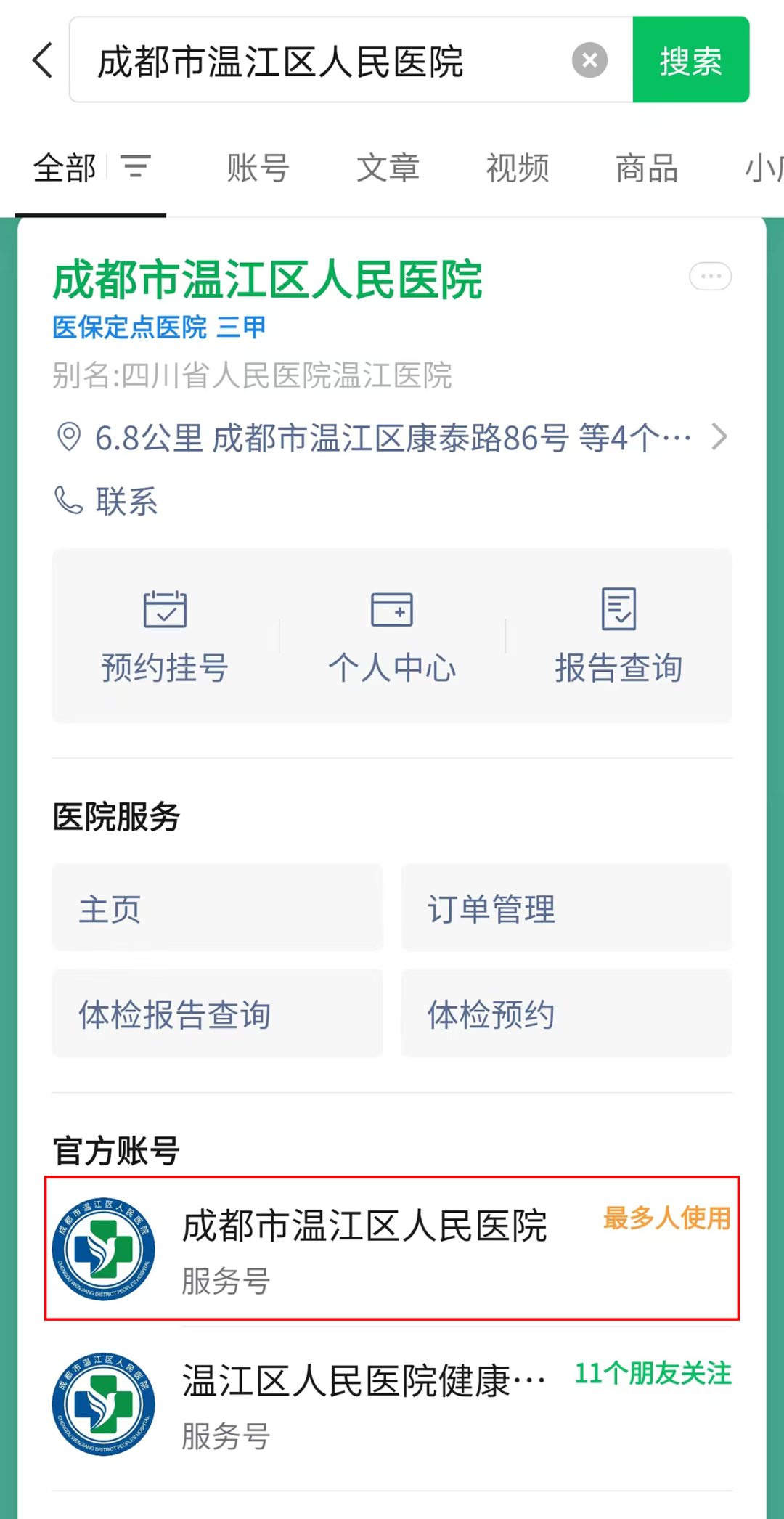784x1519 pixels.
Task: Go back using the top-left arrow
Action: (x=43, y=60)
